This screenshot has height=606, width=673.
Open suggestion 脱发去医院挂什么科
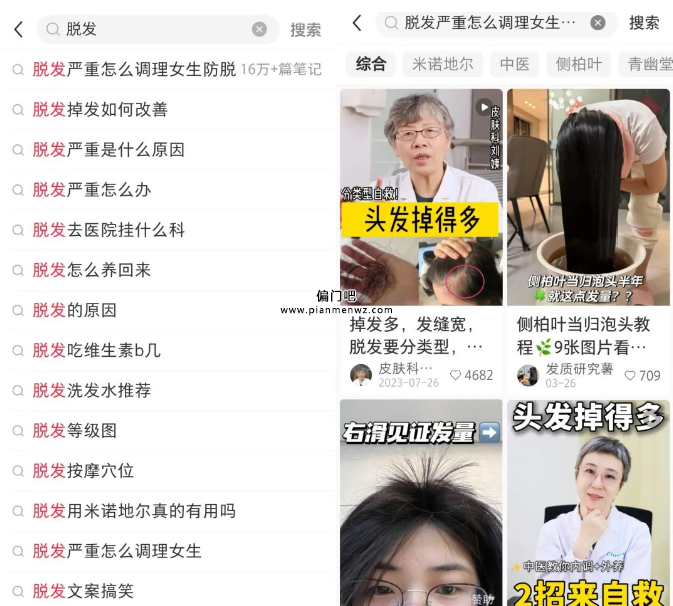click(x=108, y=229)
